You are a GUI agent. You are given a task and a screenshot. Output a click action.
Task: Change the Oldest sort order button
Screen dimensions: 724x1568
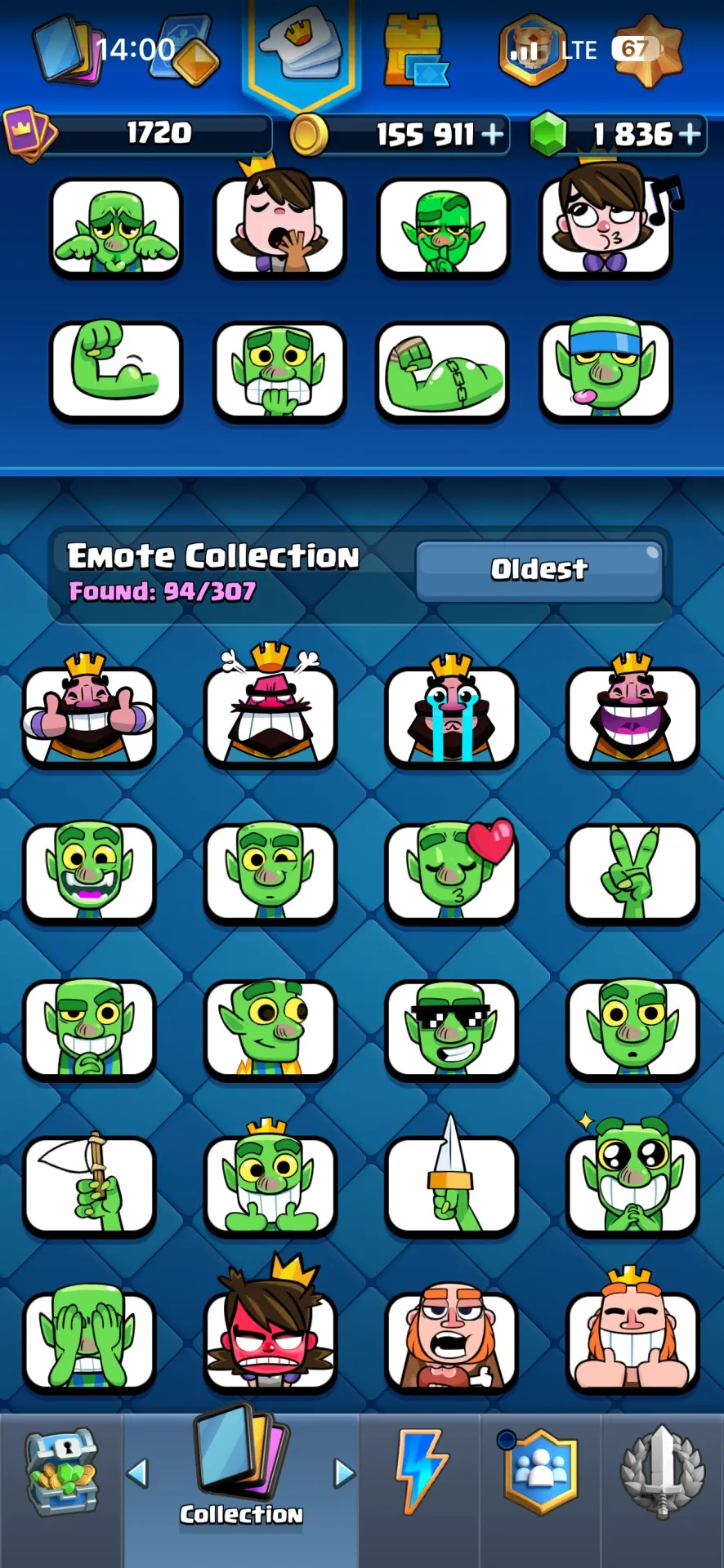click(x=539, y=570)
